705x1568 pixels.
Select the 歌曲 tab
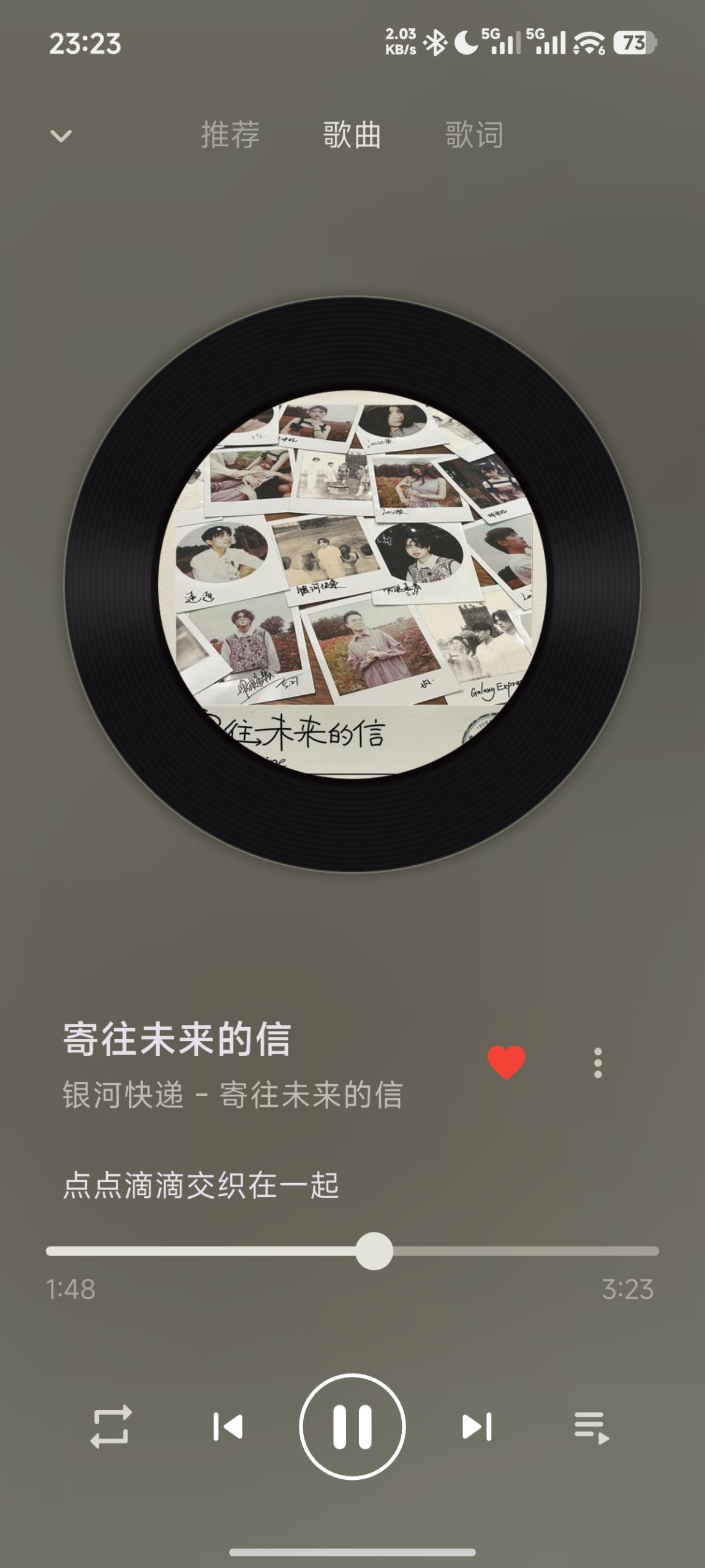click(x=352, y=135)
